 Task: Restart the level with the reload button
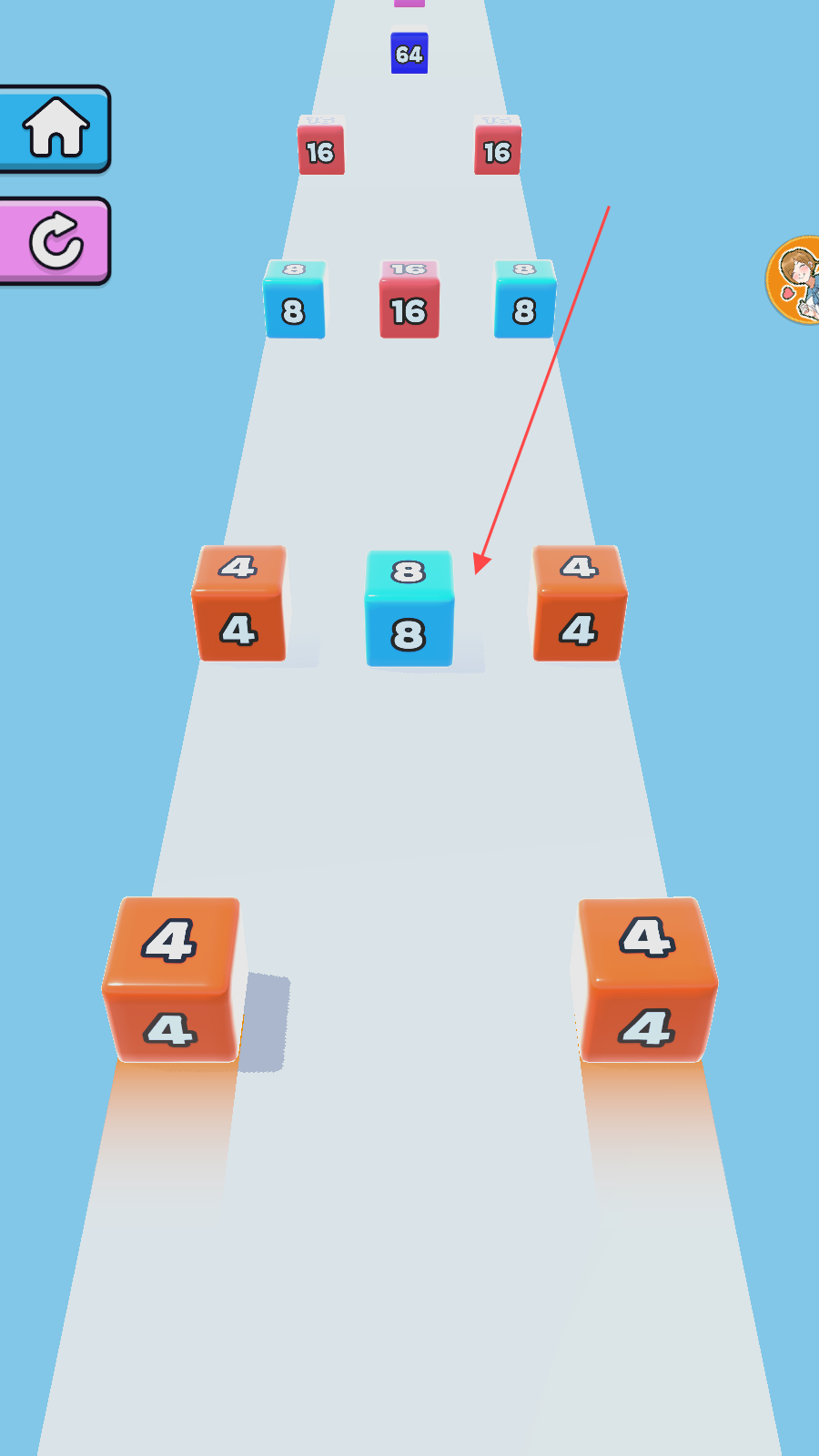click(55, 241)
